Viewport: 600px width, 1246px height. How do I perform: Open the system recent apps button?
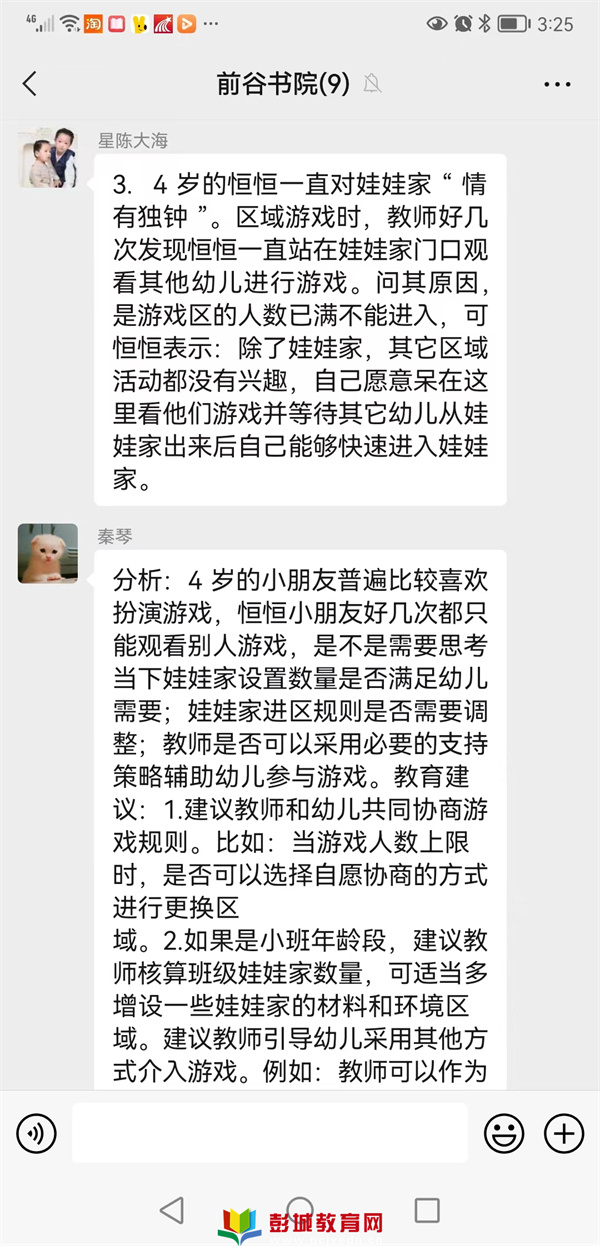(427, 1210)
